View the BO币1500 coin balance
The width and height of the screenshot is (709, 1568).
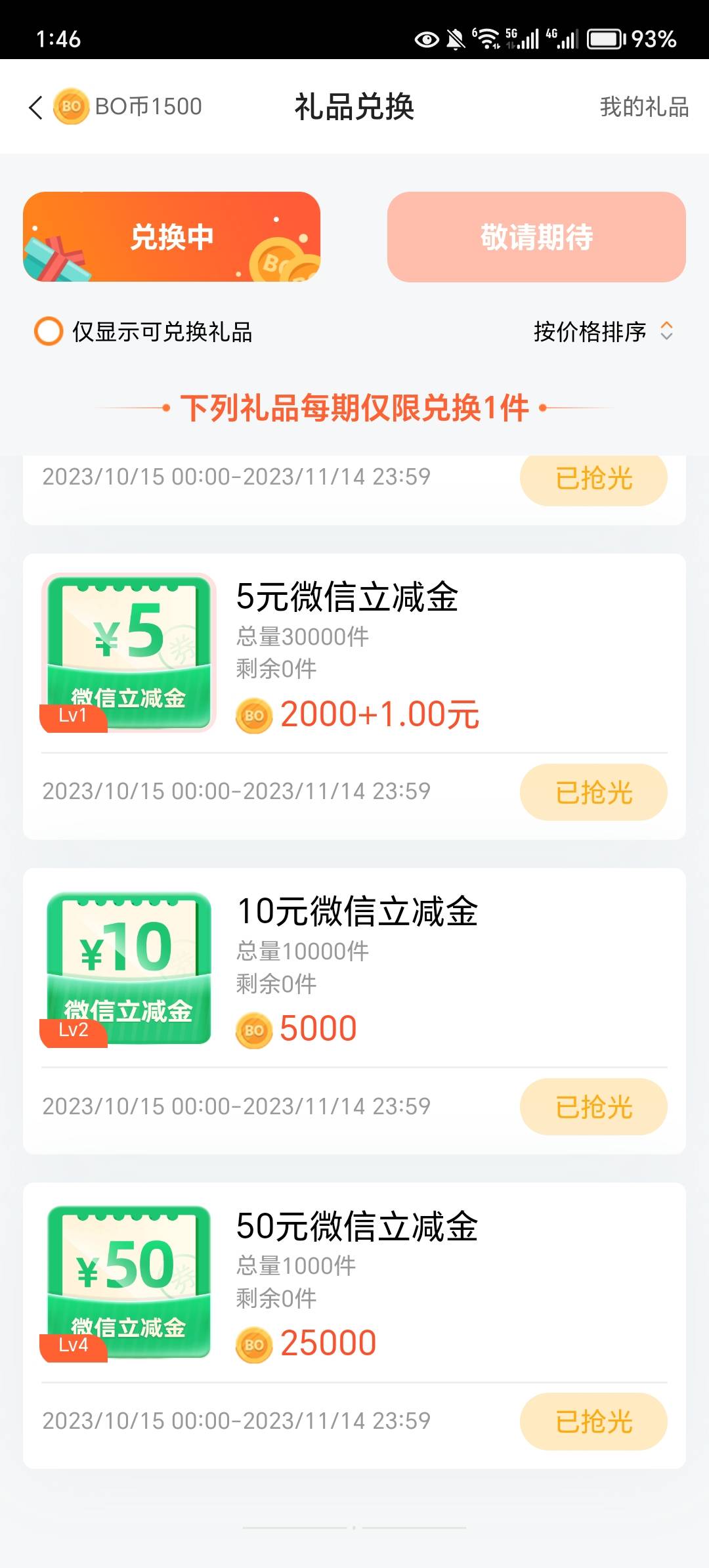(129, 106)
